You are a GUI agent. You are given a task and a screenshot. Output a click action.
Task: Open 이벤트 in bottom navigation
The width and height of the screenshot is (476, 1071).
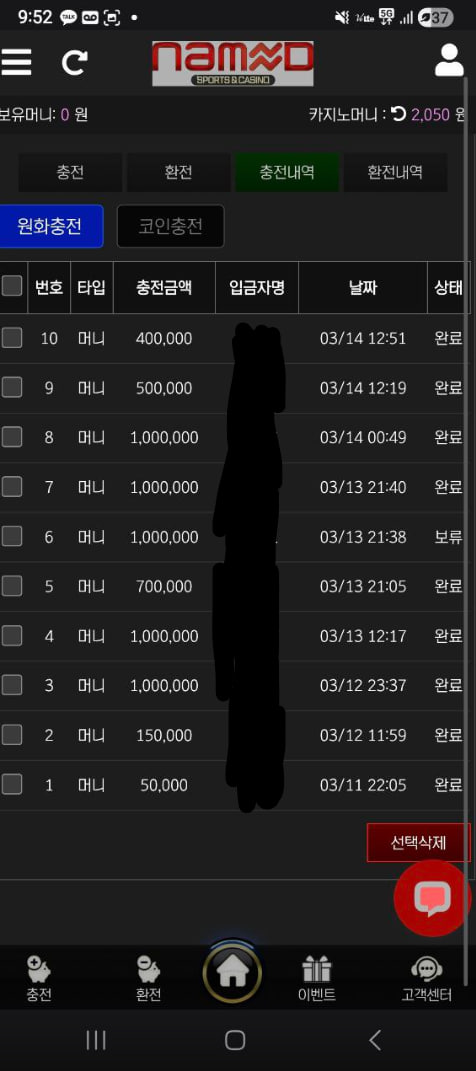click(317, 979)
